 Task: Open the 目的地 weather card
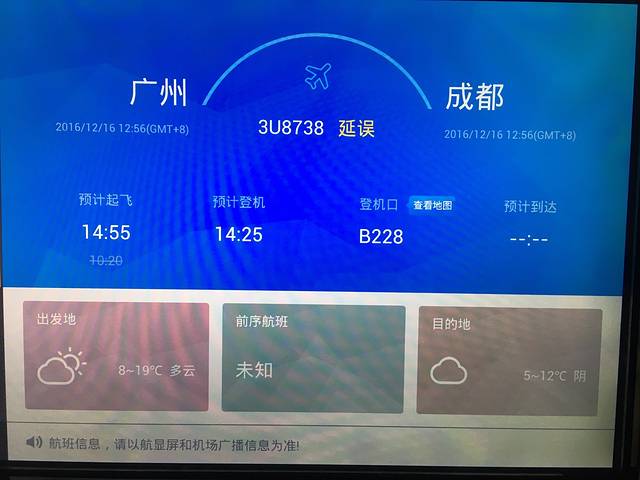click(509, 361)
